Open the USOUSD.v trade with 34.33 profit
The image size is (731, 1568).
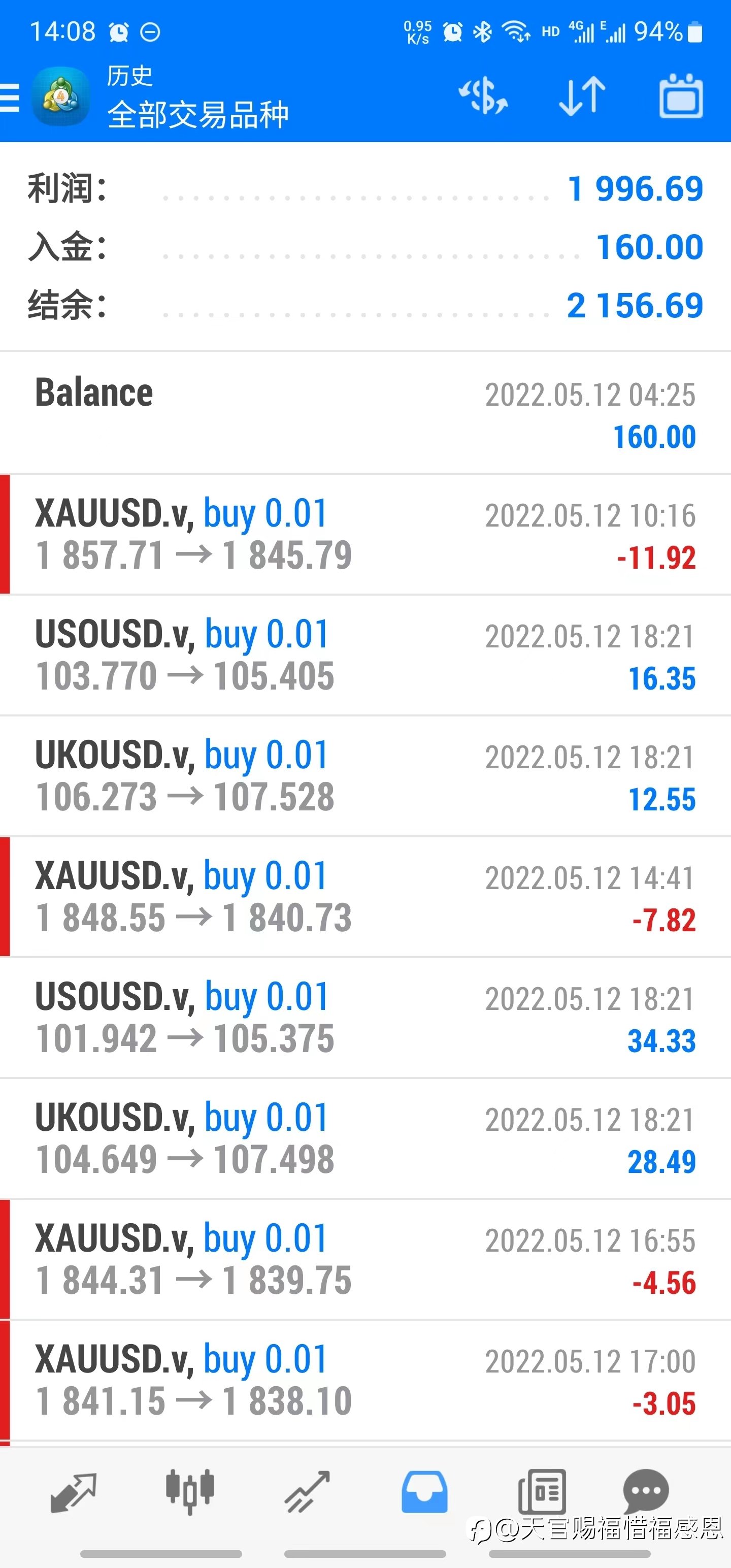(365, 1018)
